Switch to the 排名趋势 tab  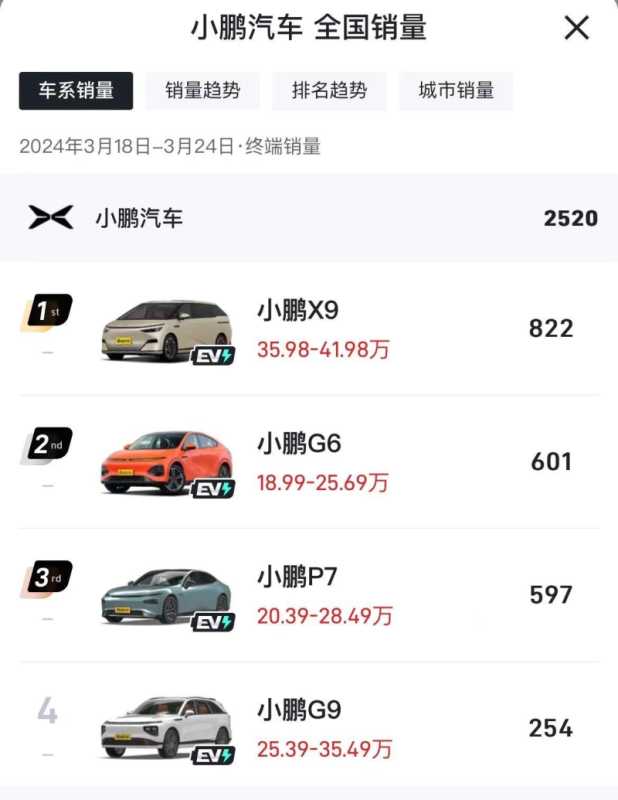329,91
